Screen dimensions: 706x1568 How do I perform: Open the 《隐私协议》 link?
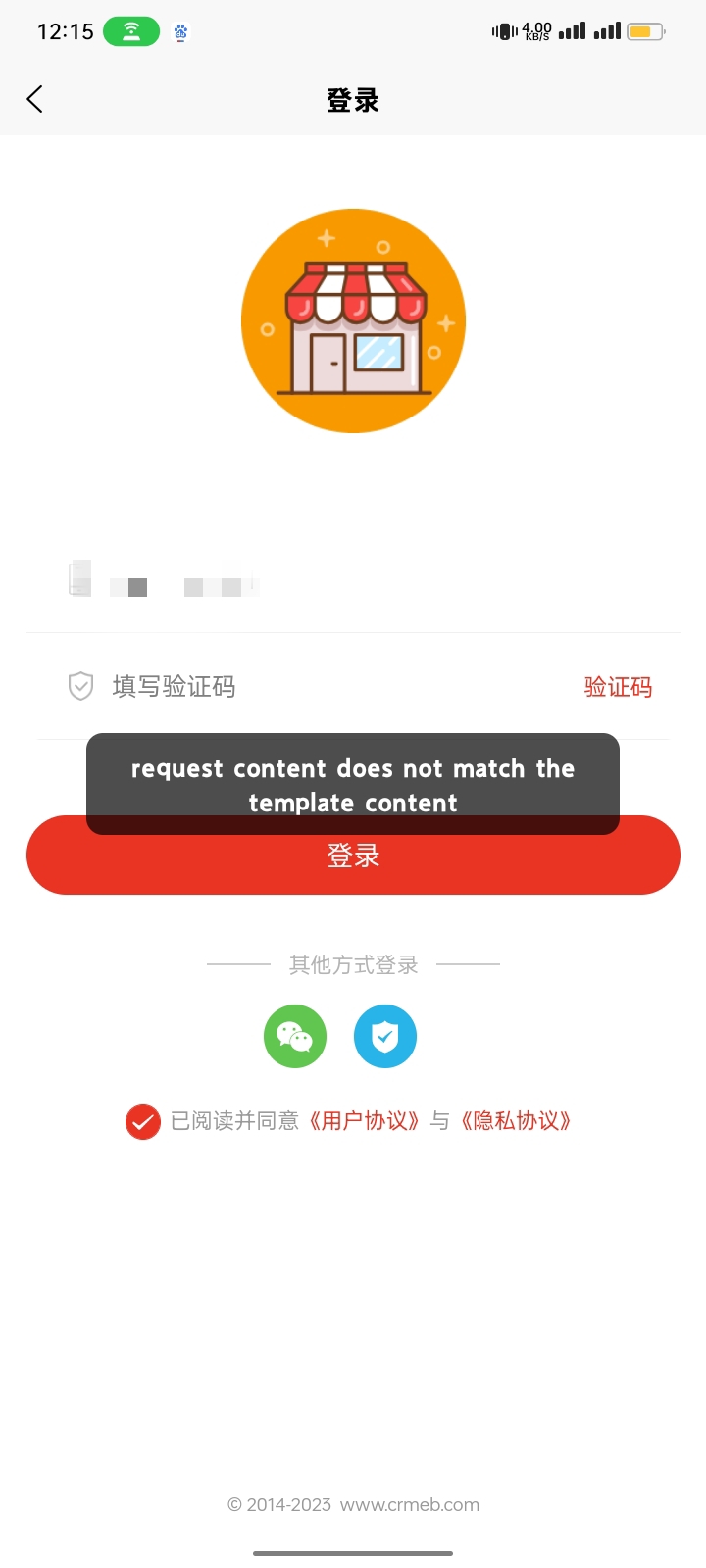[516, 1120]
